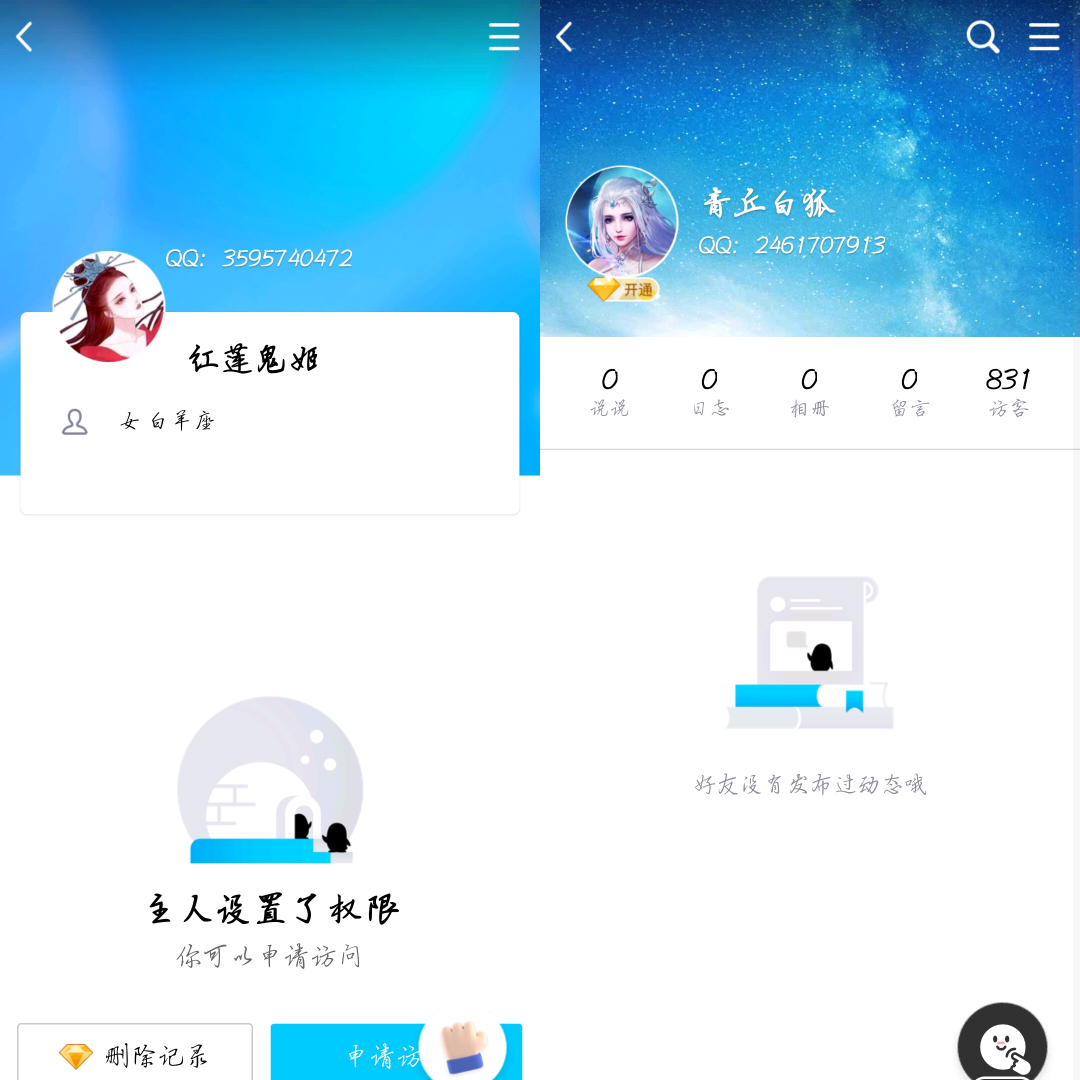Open the 相册 section

(809, 392)
